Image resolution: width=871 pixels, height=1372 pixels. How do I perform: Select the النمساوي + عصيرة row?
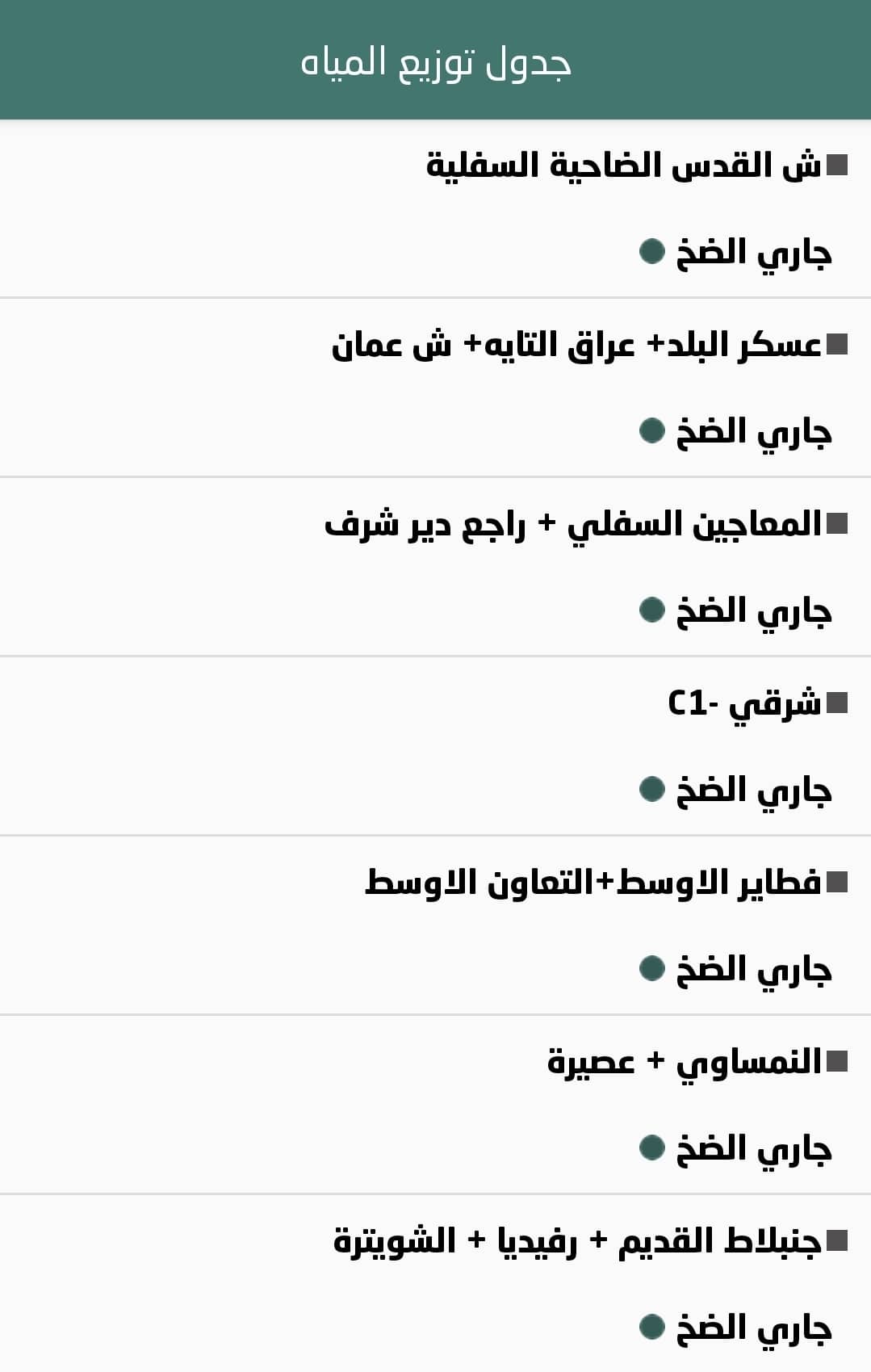point(685,1062)
